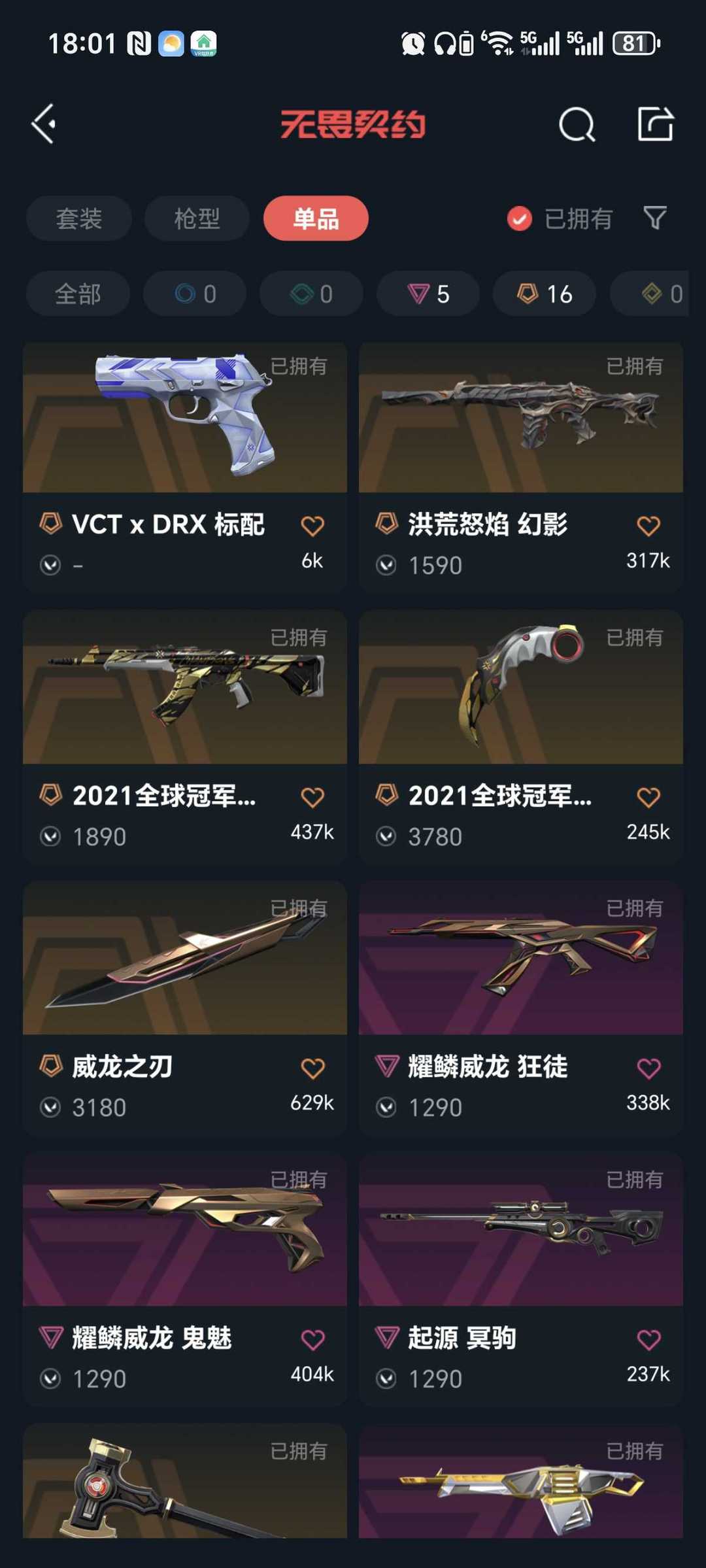This screenshot has width=706, height=1568.
Task: Go back using the top-left arrow
Action: (x=44, y=124)
